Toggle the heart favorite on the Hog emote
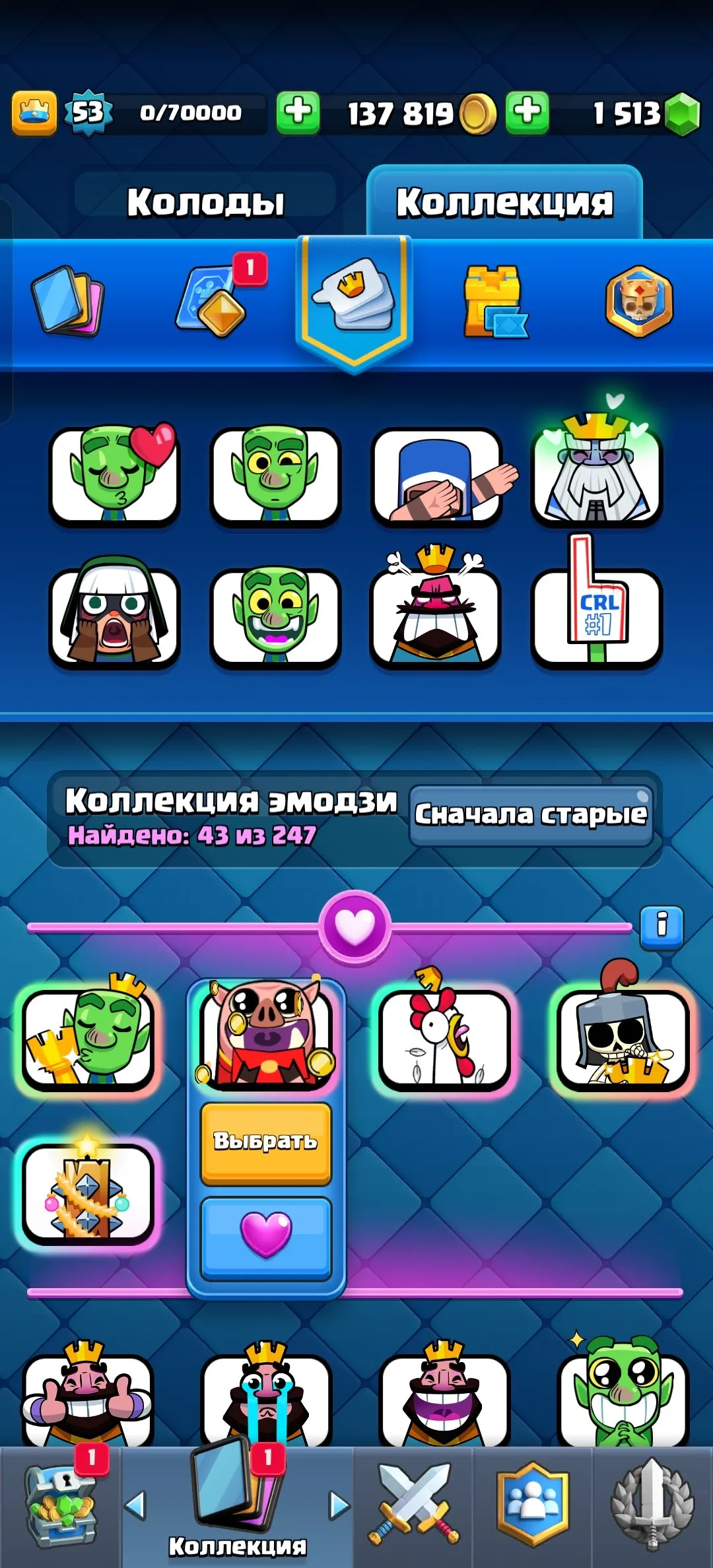The image size is (713, 1568). click(266, 1239)
